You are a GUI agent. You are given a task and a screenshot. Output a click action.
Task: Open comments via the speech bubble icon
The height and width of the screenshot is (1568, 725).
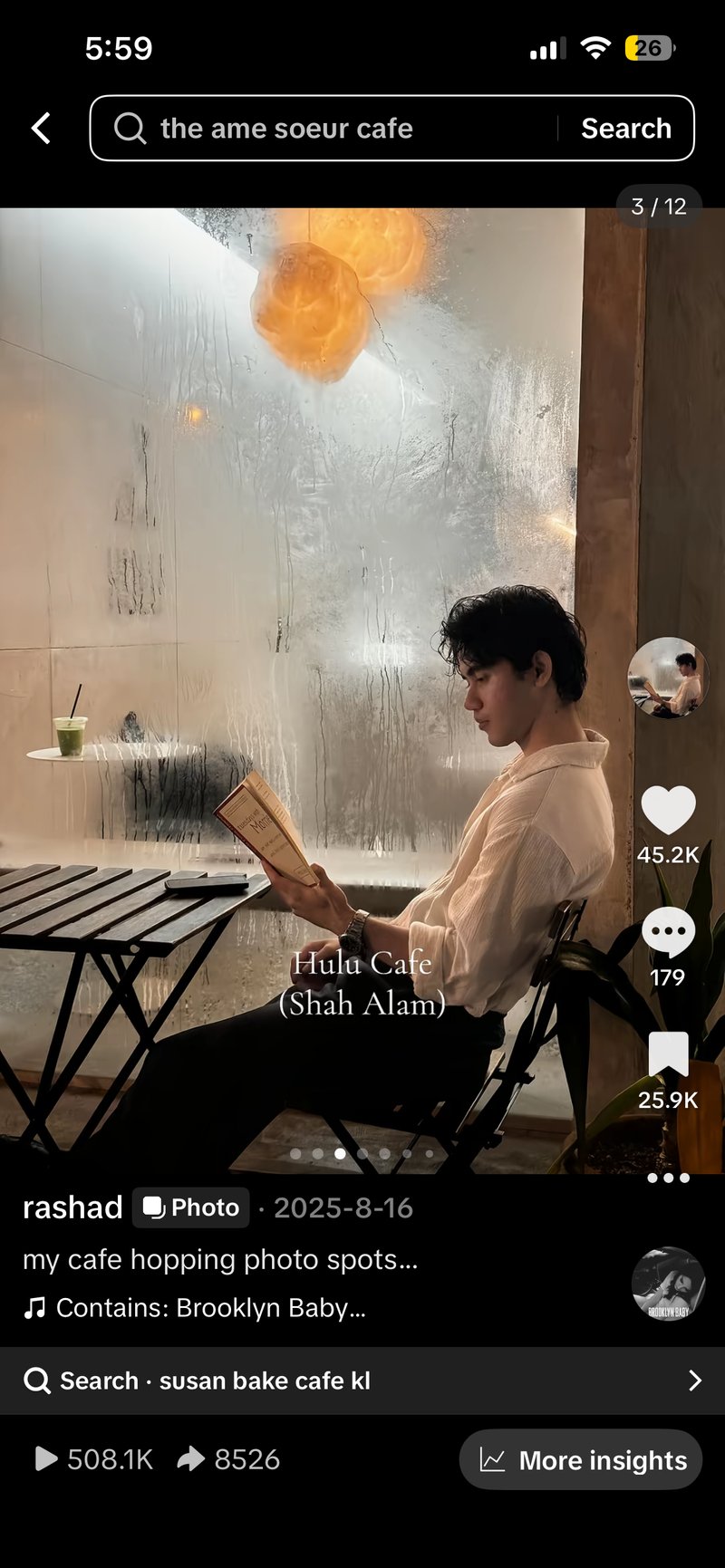[668, 930]
